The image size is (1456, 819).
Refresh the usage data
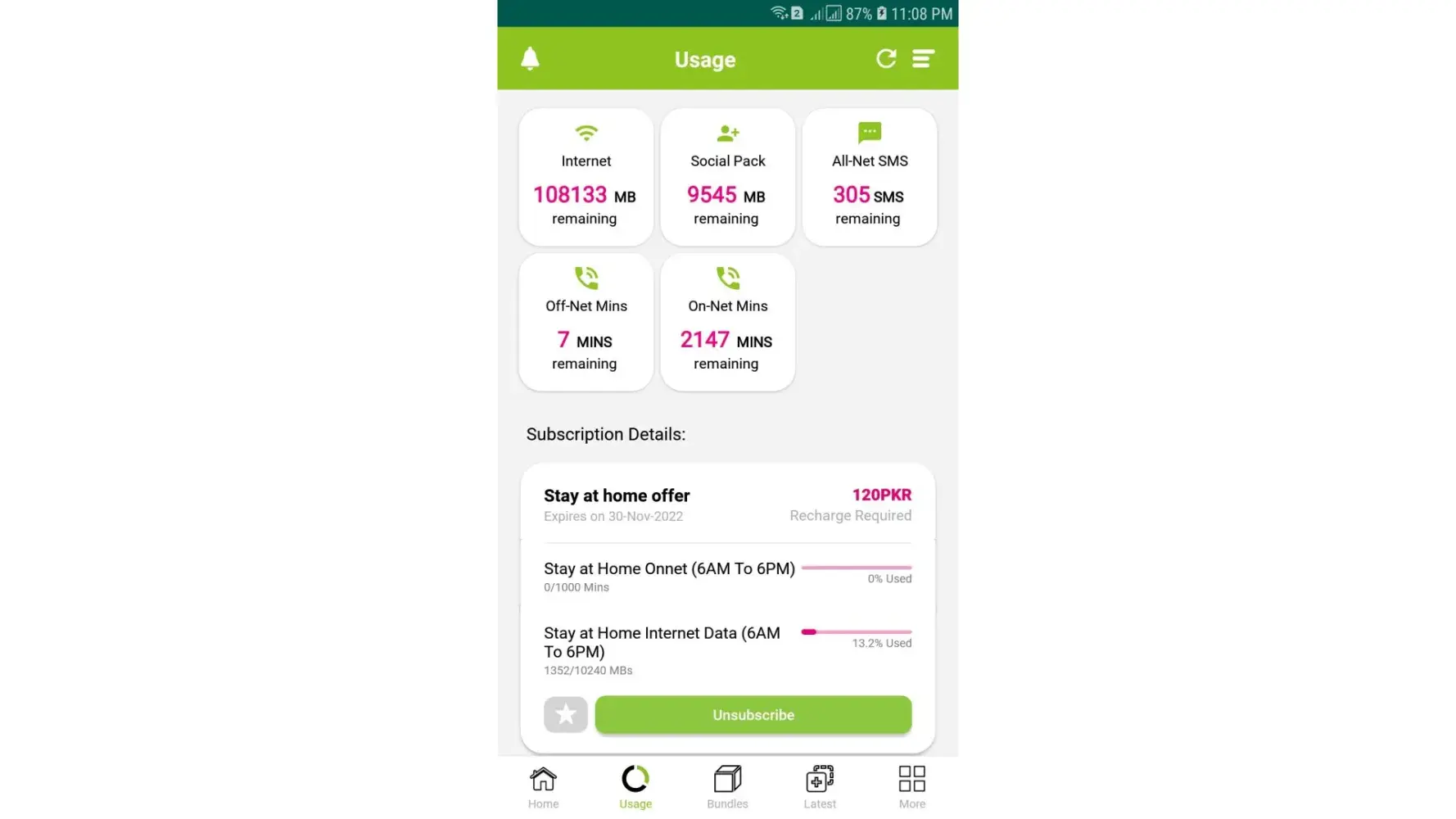coord(886,59)
